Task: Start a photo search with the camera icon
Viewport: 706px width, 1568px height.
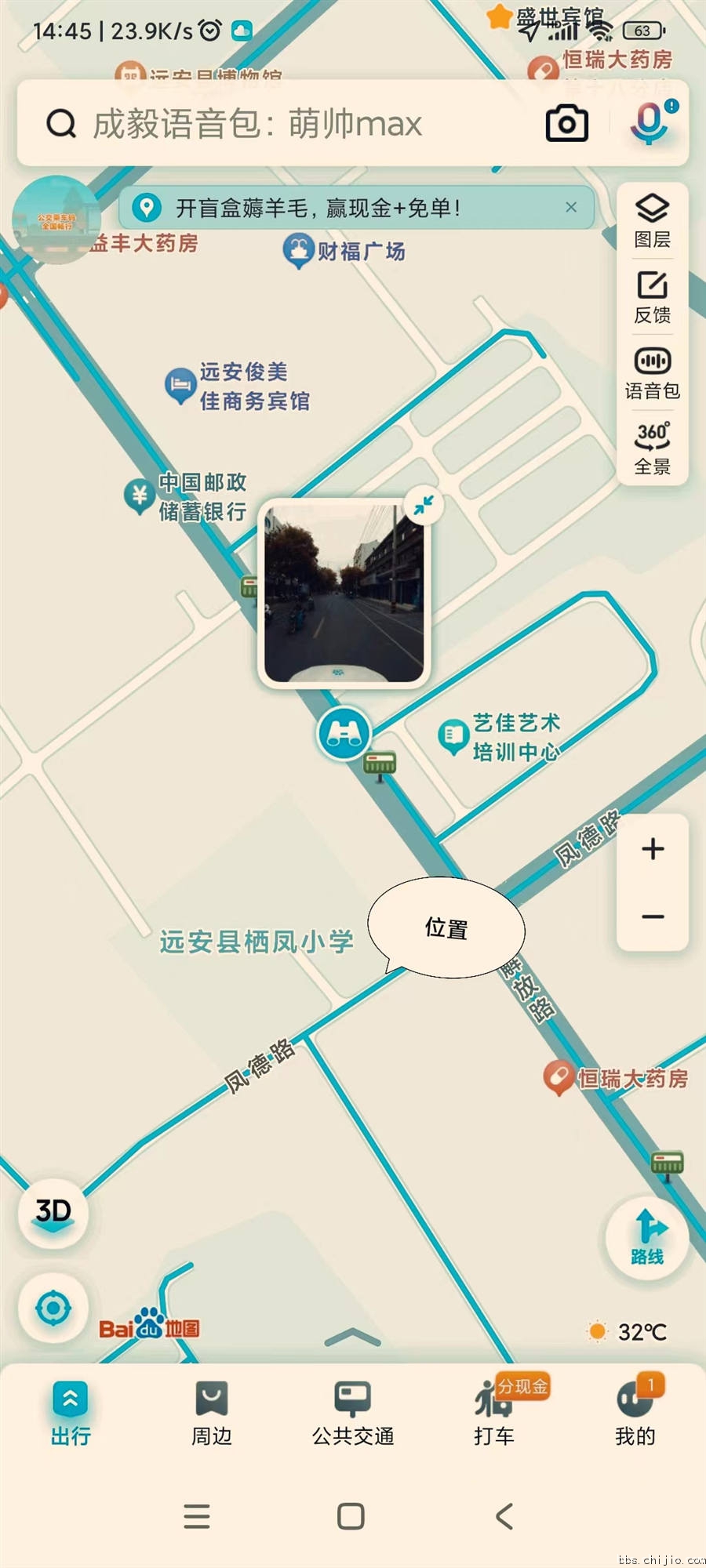Action: 566,122
